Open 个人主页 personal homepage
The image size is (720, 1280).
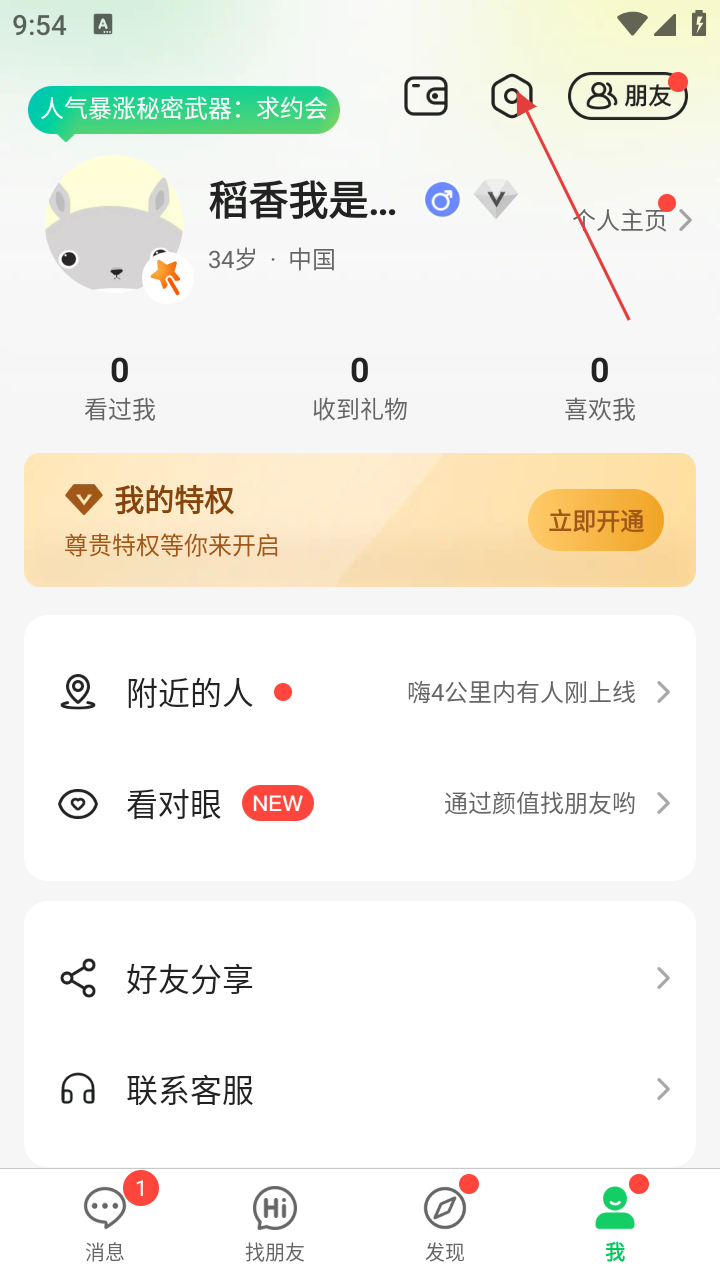pyautogui.click(x=632, y=220)
